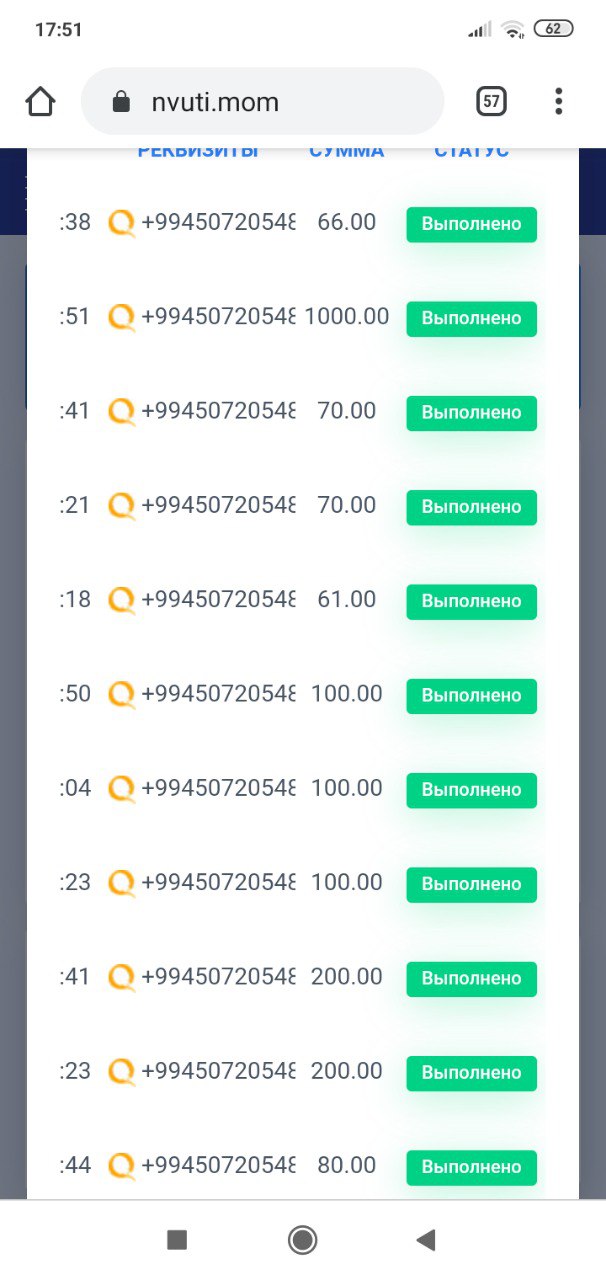606x1280 pixels.
Task: Go to the Chrome home page
Action: coord(40,101)
